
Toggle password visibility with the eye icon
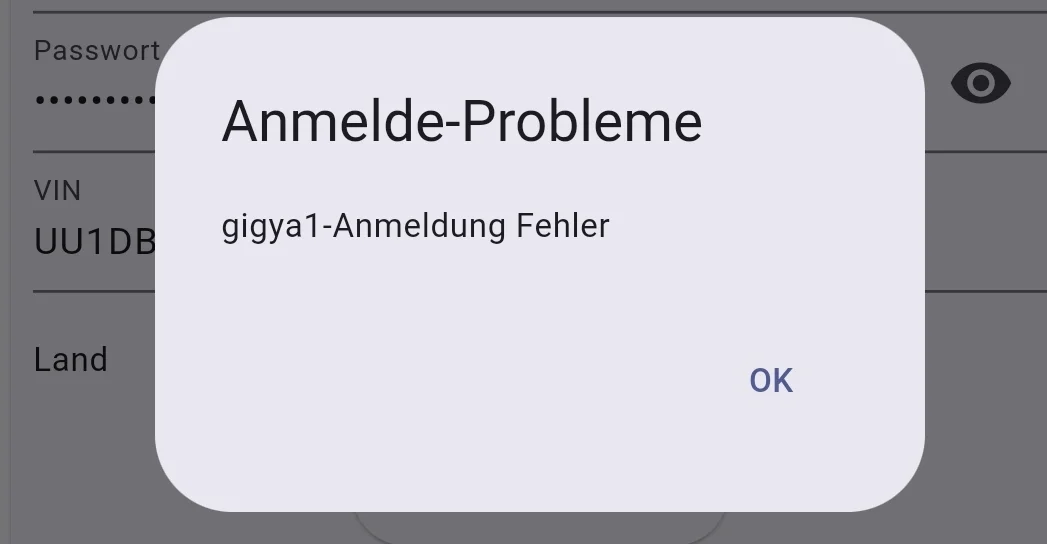click(980, 83)
